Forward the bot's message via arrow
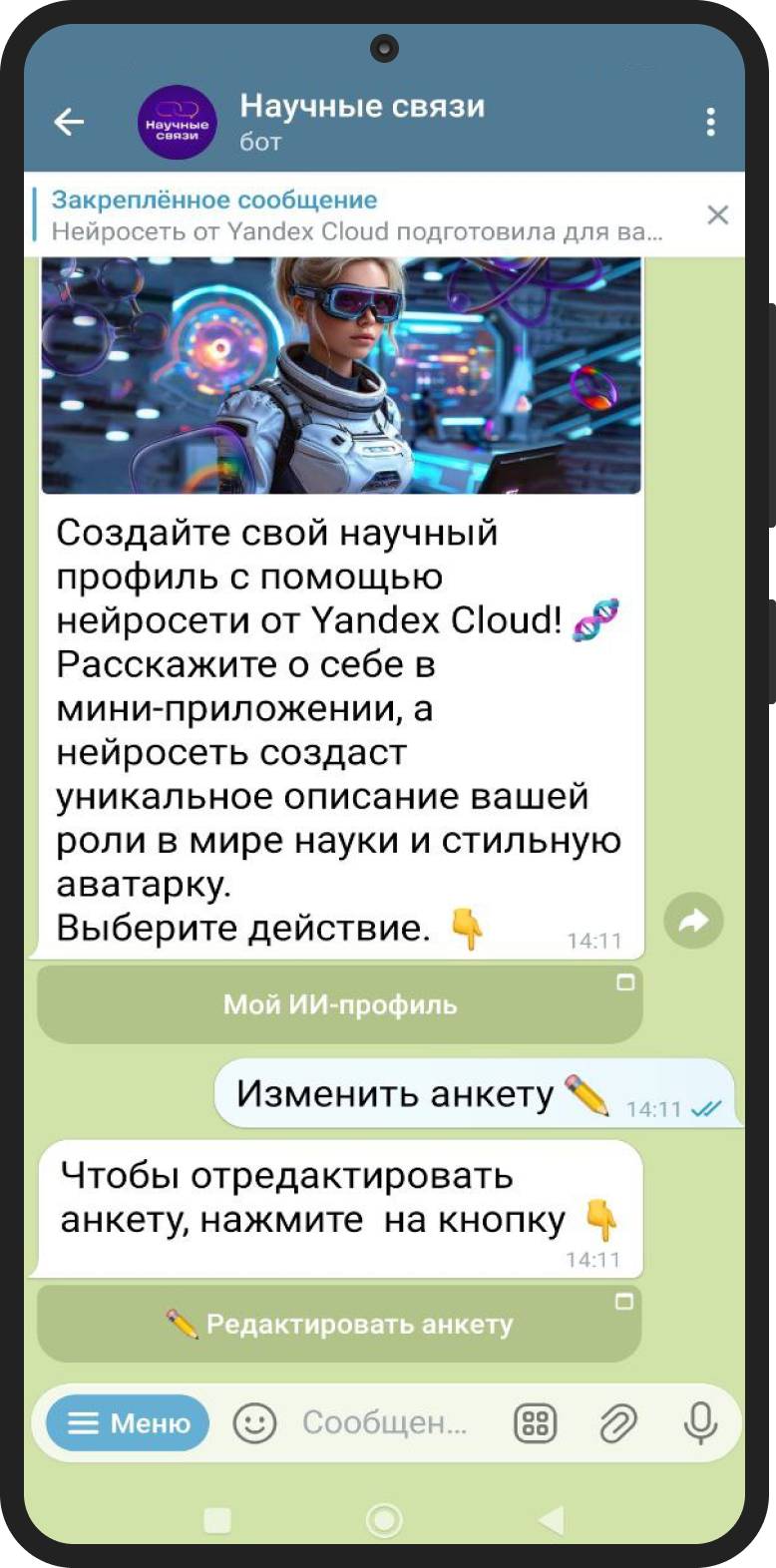 [x=693, y=920]
